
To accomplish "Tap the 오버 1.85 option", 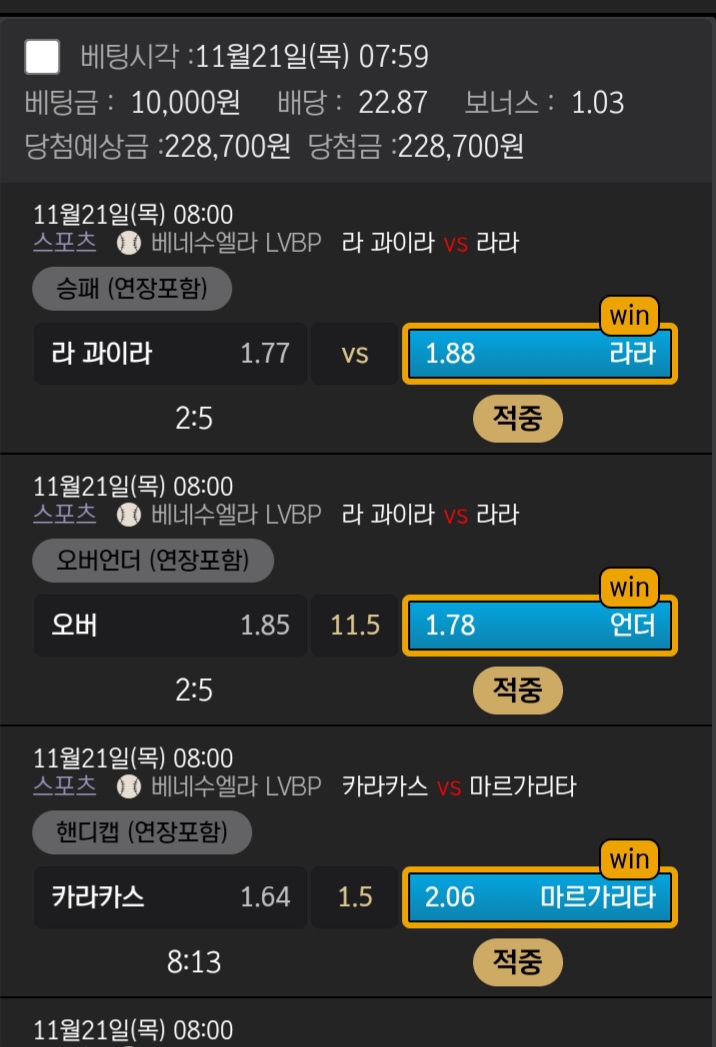I will (x=170, y=625).
